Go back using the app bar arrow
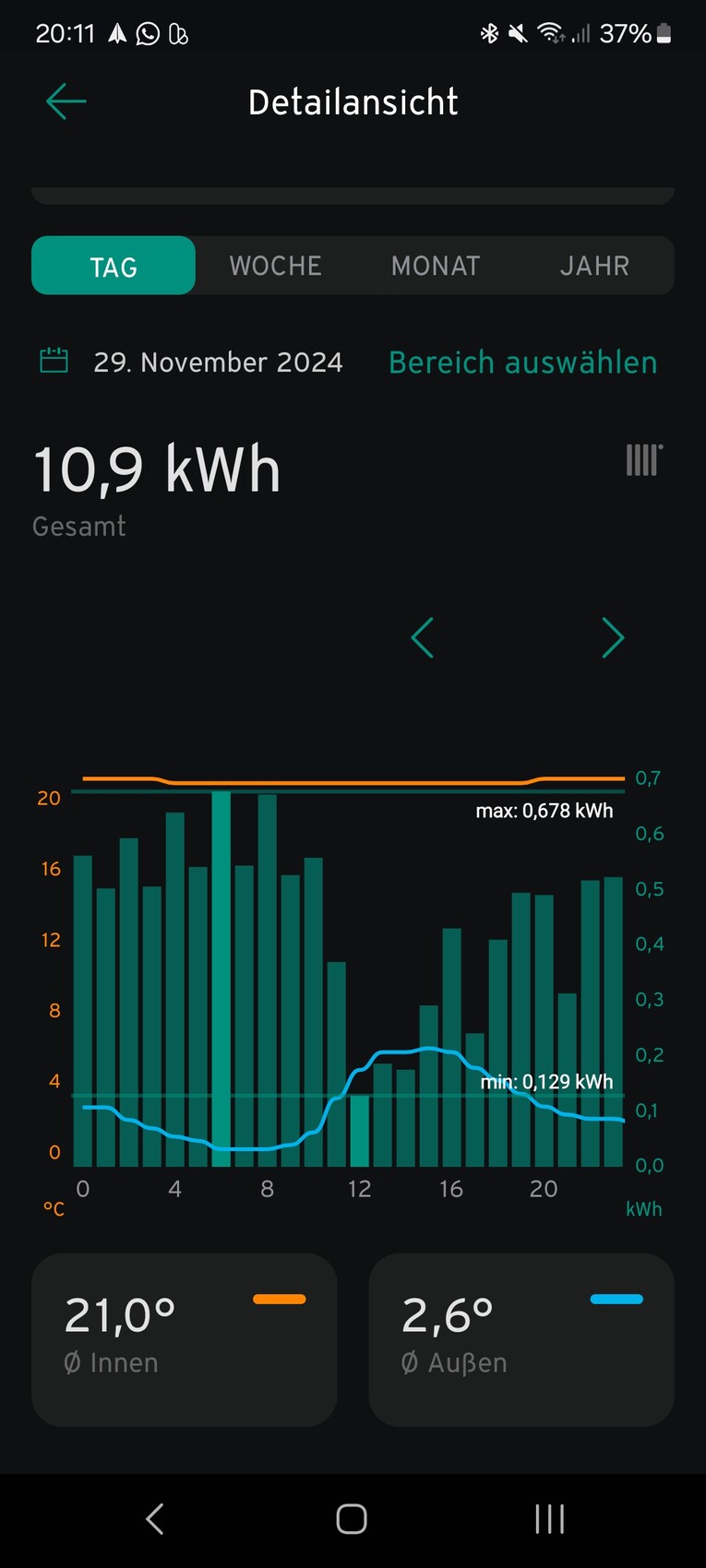 (66, 101)
